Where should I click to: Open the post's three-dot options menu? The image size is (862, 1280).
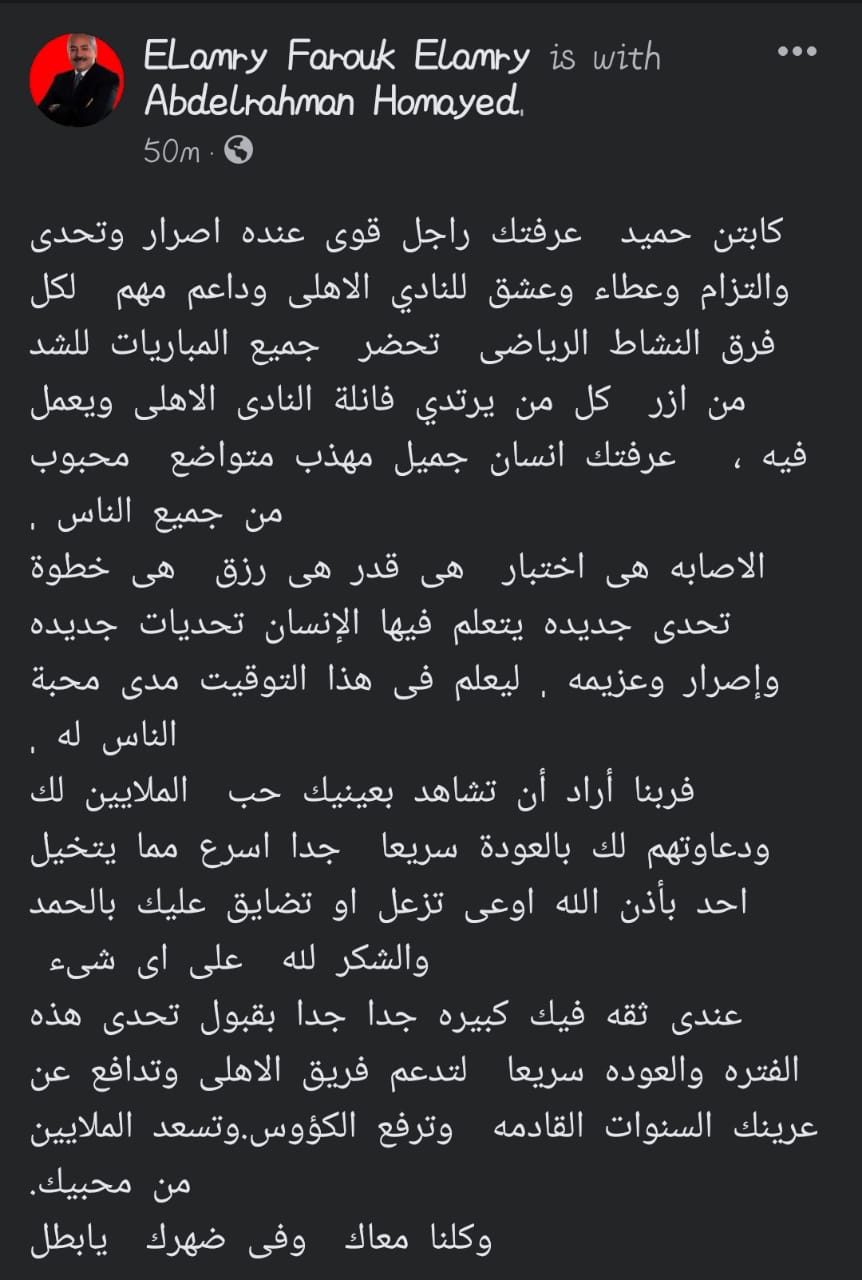pos(797,52)
